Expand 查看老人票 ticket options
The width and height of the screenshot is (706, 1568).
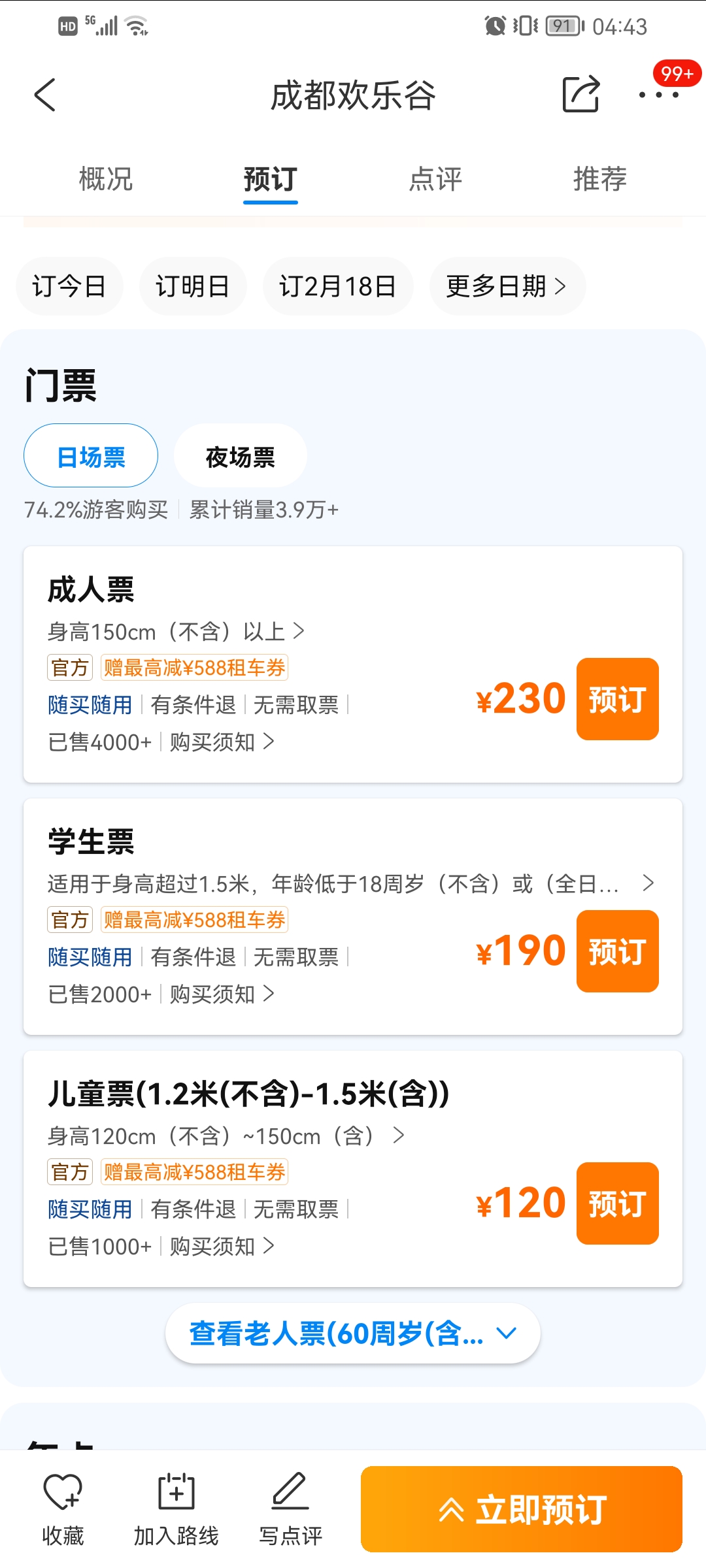tap(353, 1333)
